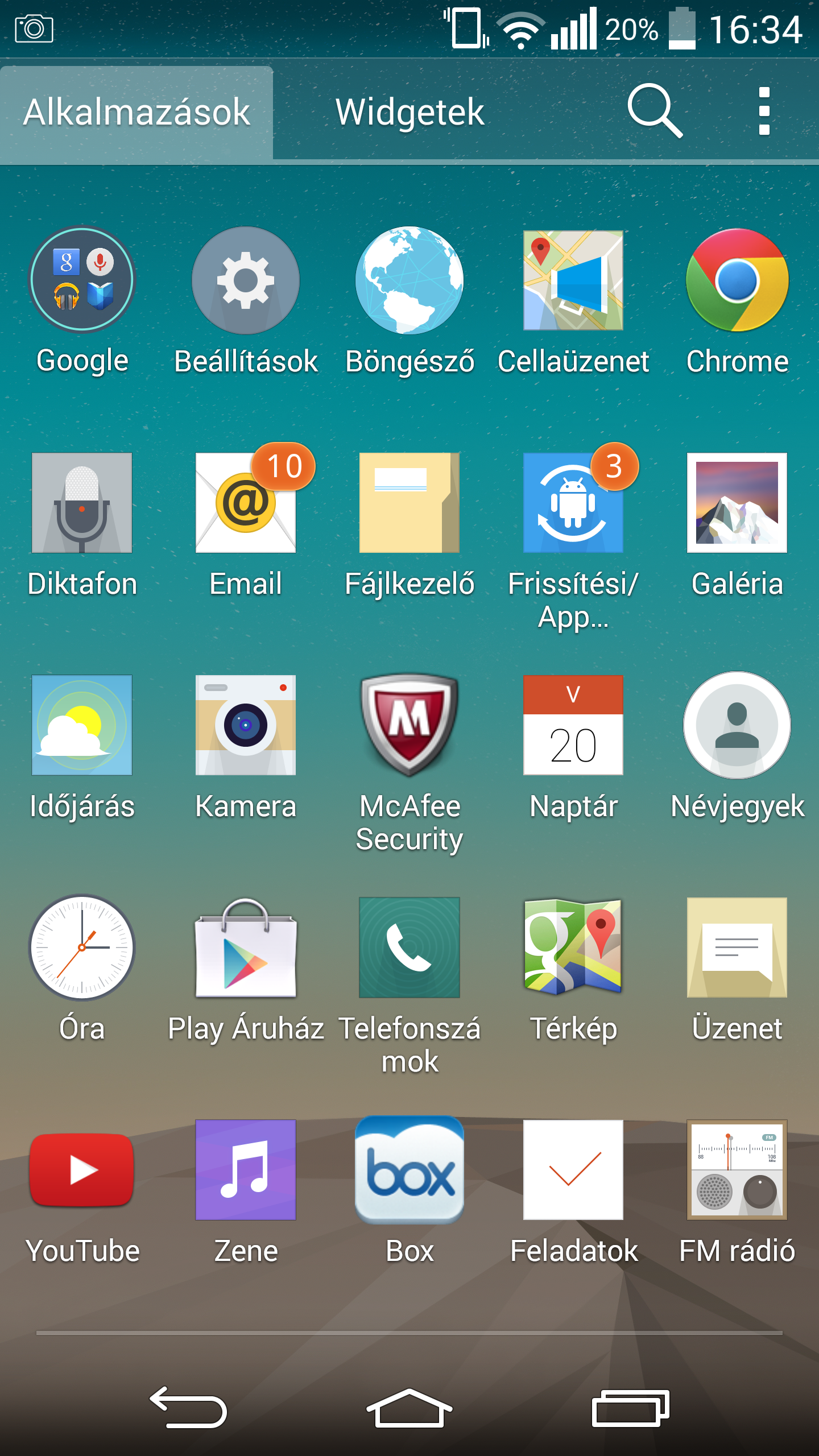Open the Galéria app
819x1456 pixels.
point(737,503)
